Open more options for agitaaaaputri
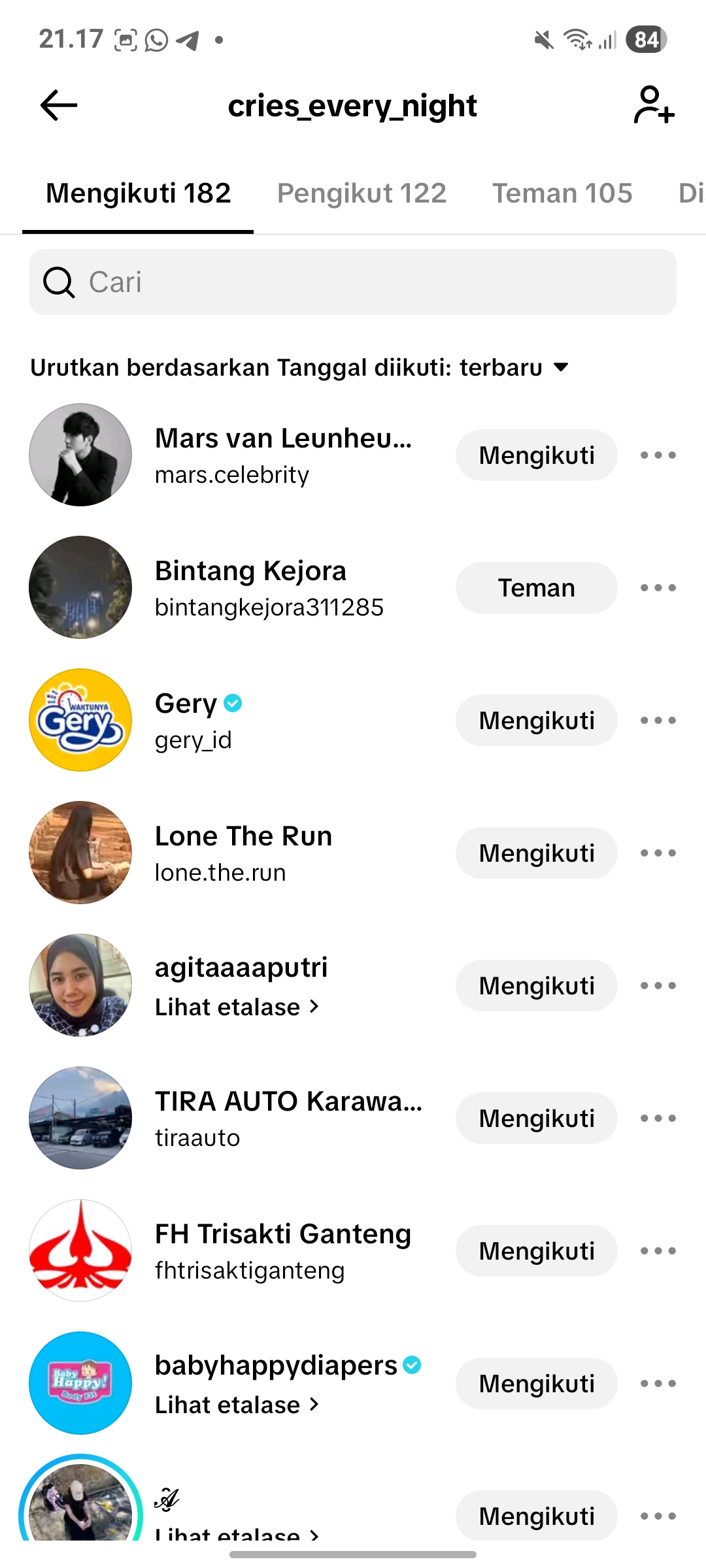Screen dimensions: 706x1568 click(x=658, y=986)
